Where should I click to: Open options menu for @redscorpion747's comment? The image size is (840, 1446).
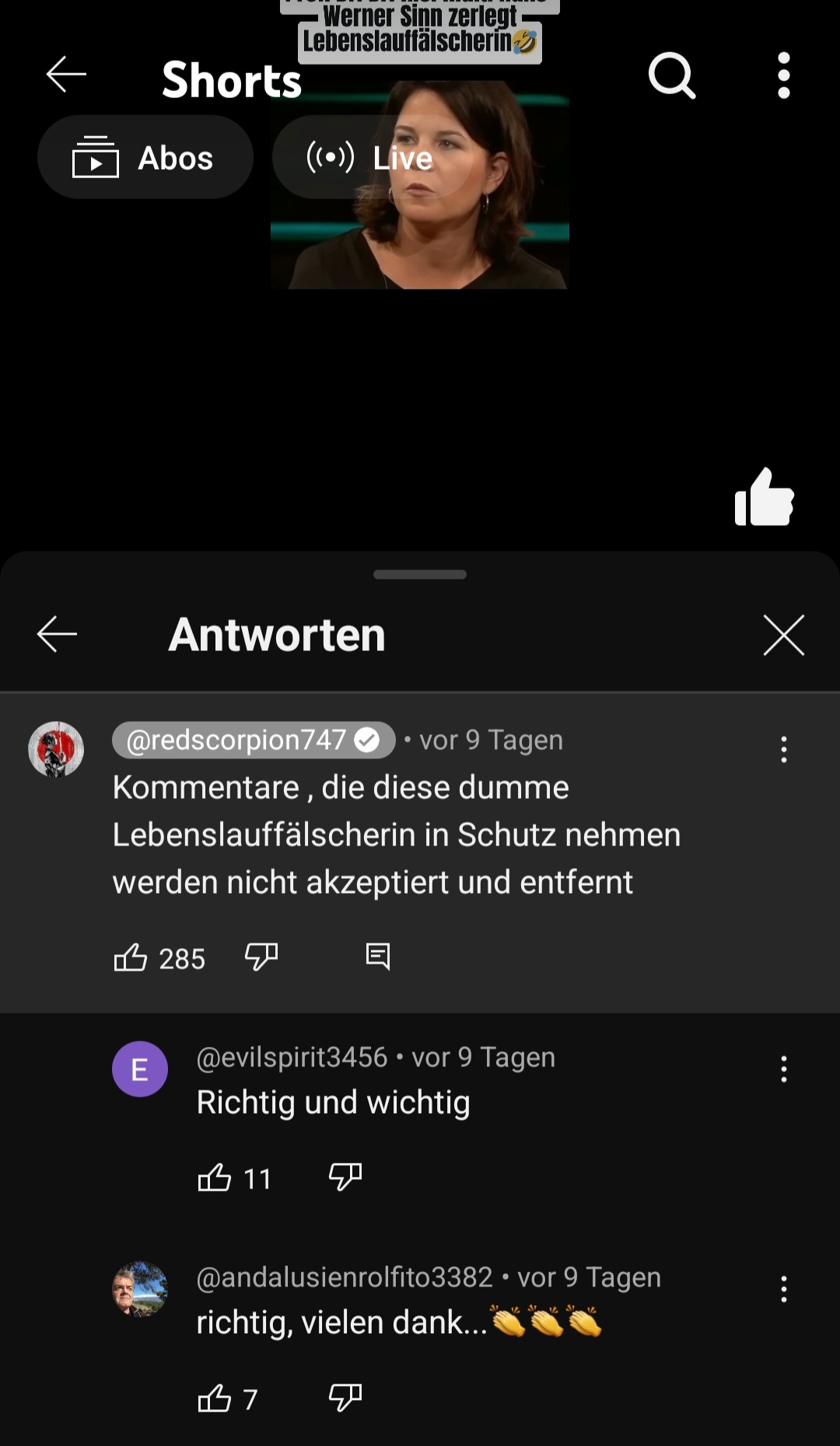point(784,749)
